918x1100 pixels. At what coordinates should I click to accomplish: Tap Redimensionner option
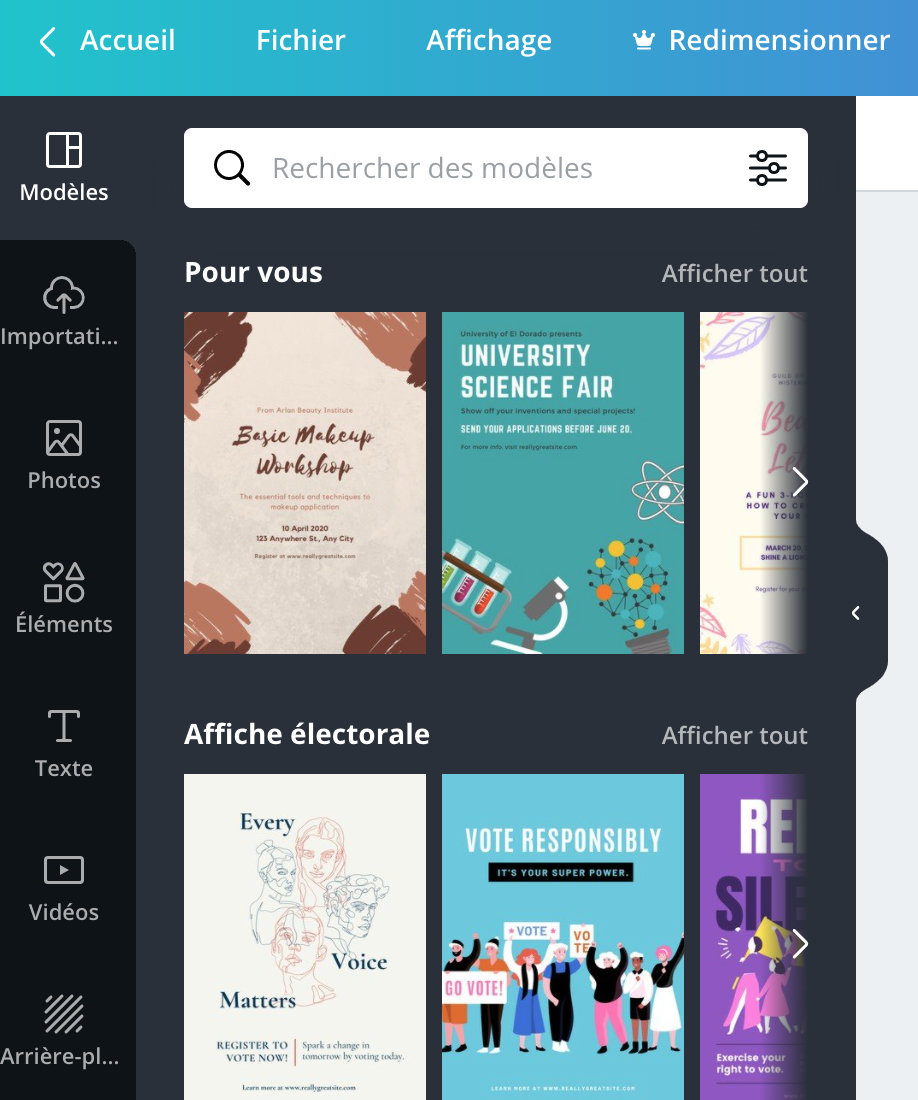point(761,41)
